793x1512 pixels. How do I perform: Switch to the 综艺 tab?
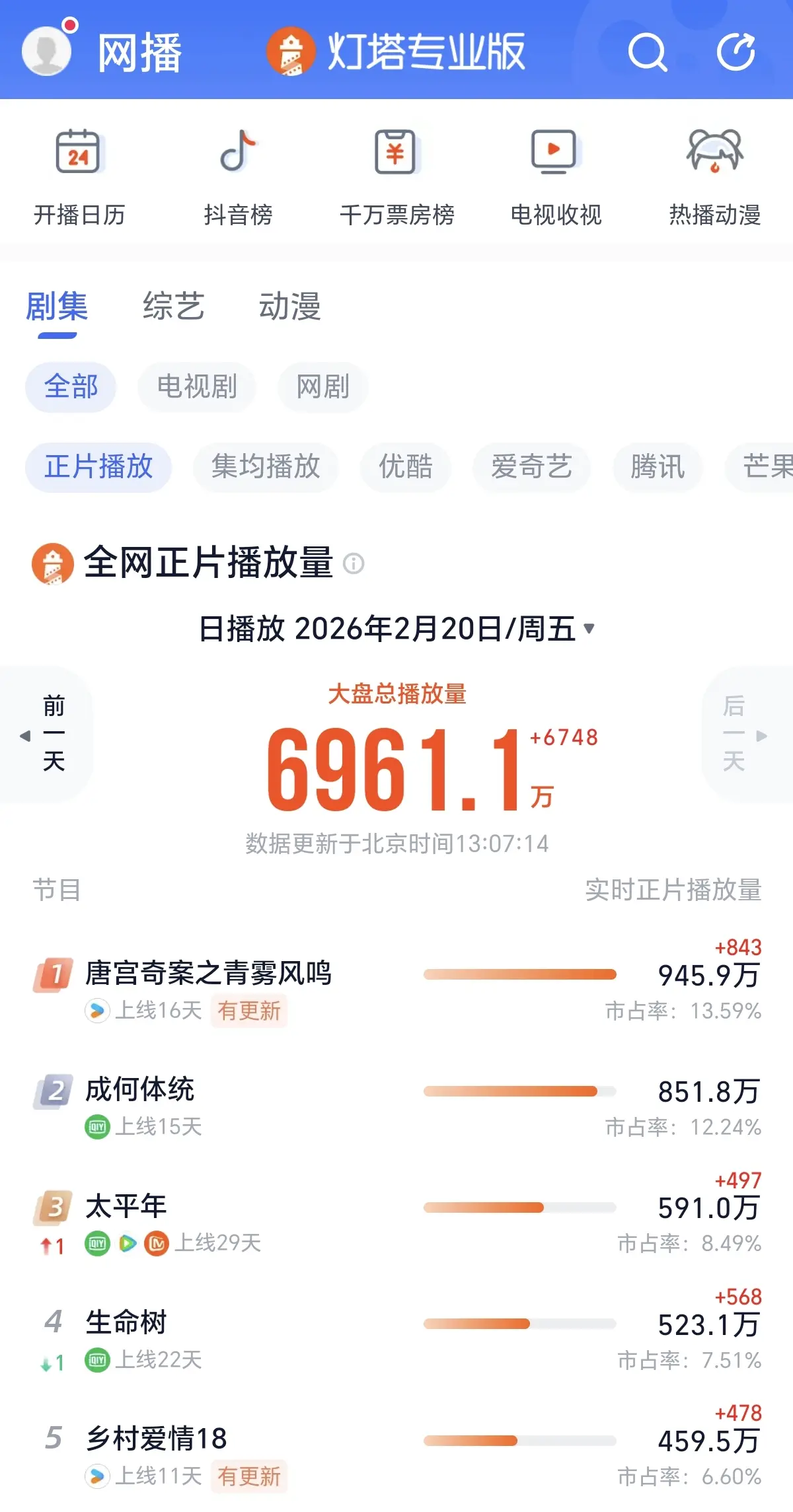pyautogui.click(x=174, y=306)
